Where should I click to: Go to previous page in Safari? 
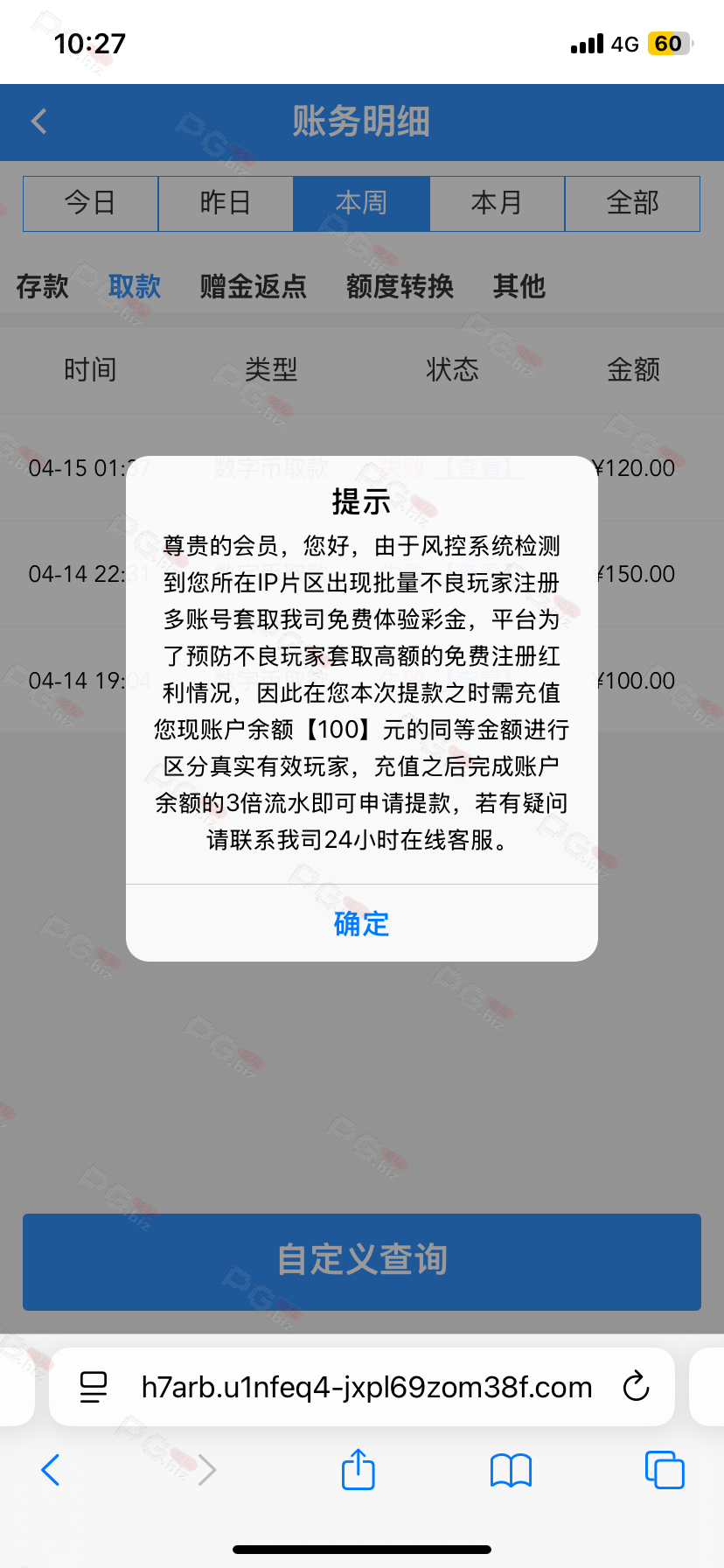[x=51, y=1470]
